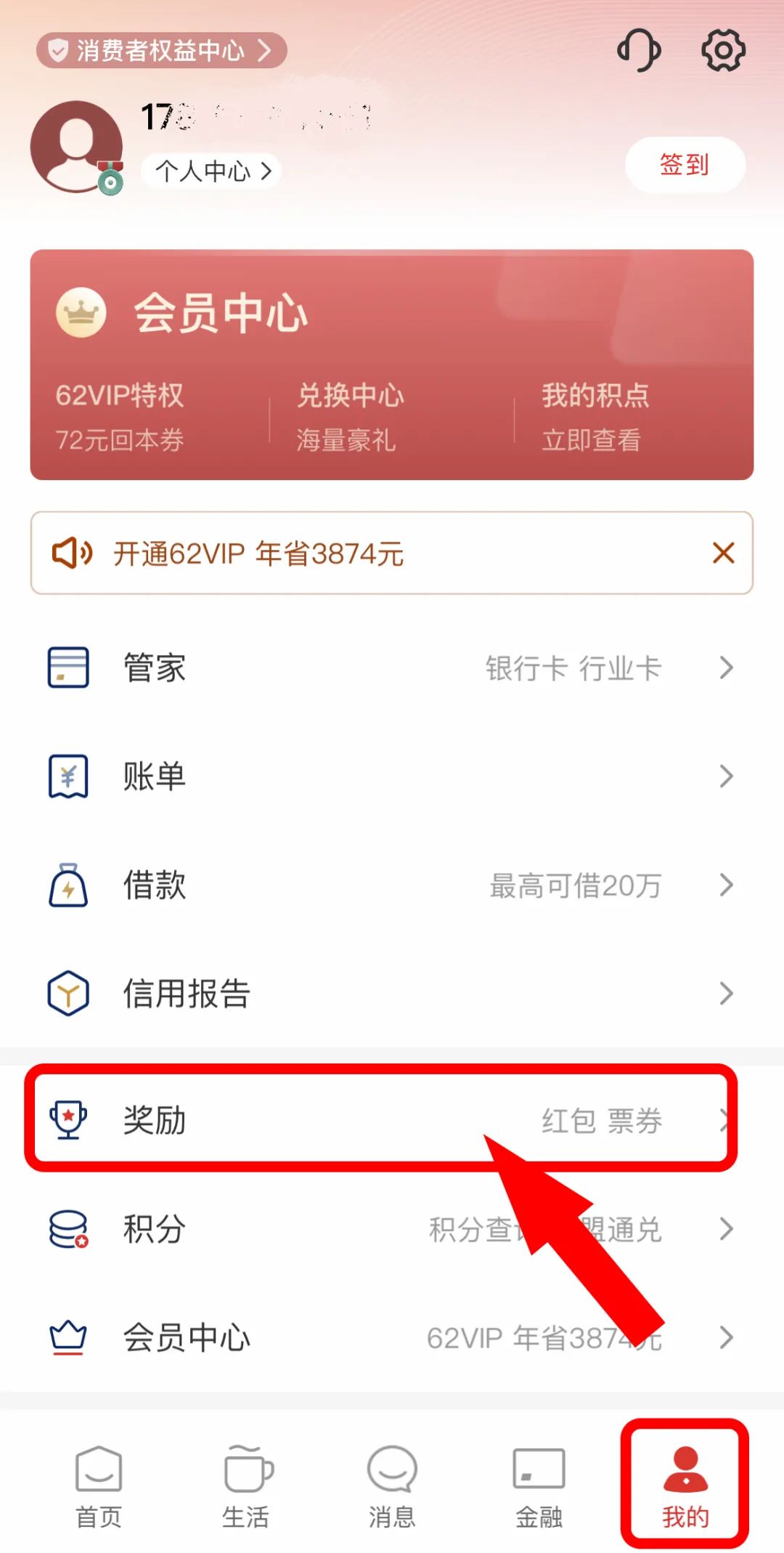
Task: Open 消费者权益中心 link
Action: pyautogui.click(x=161, y=50)
